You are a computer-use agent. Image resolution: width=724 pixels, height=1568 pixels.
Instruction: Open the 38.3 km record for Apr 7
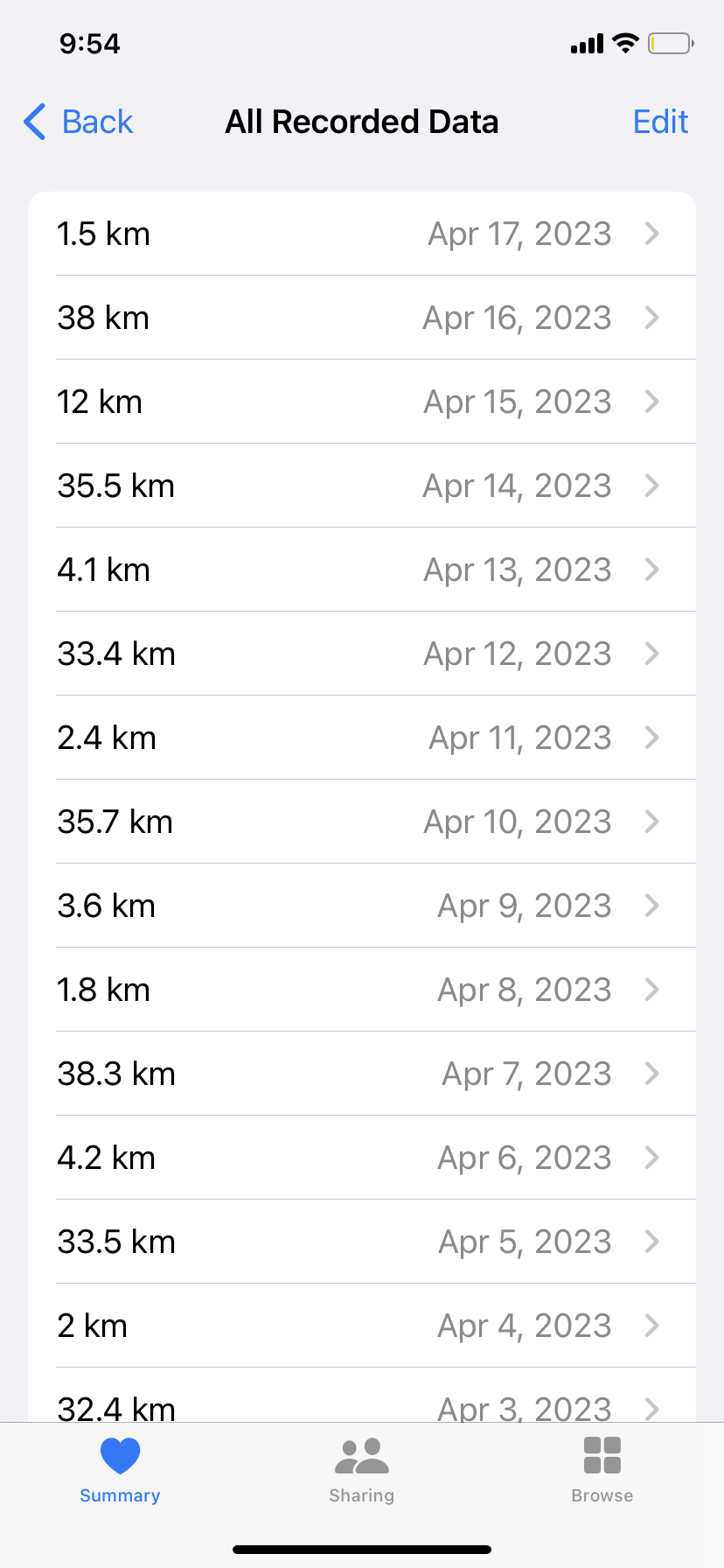[x=362, y=1074]
